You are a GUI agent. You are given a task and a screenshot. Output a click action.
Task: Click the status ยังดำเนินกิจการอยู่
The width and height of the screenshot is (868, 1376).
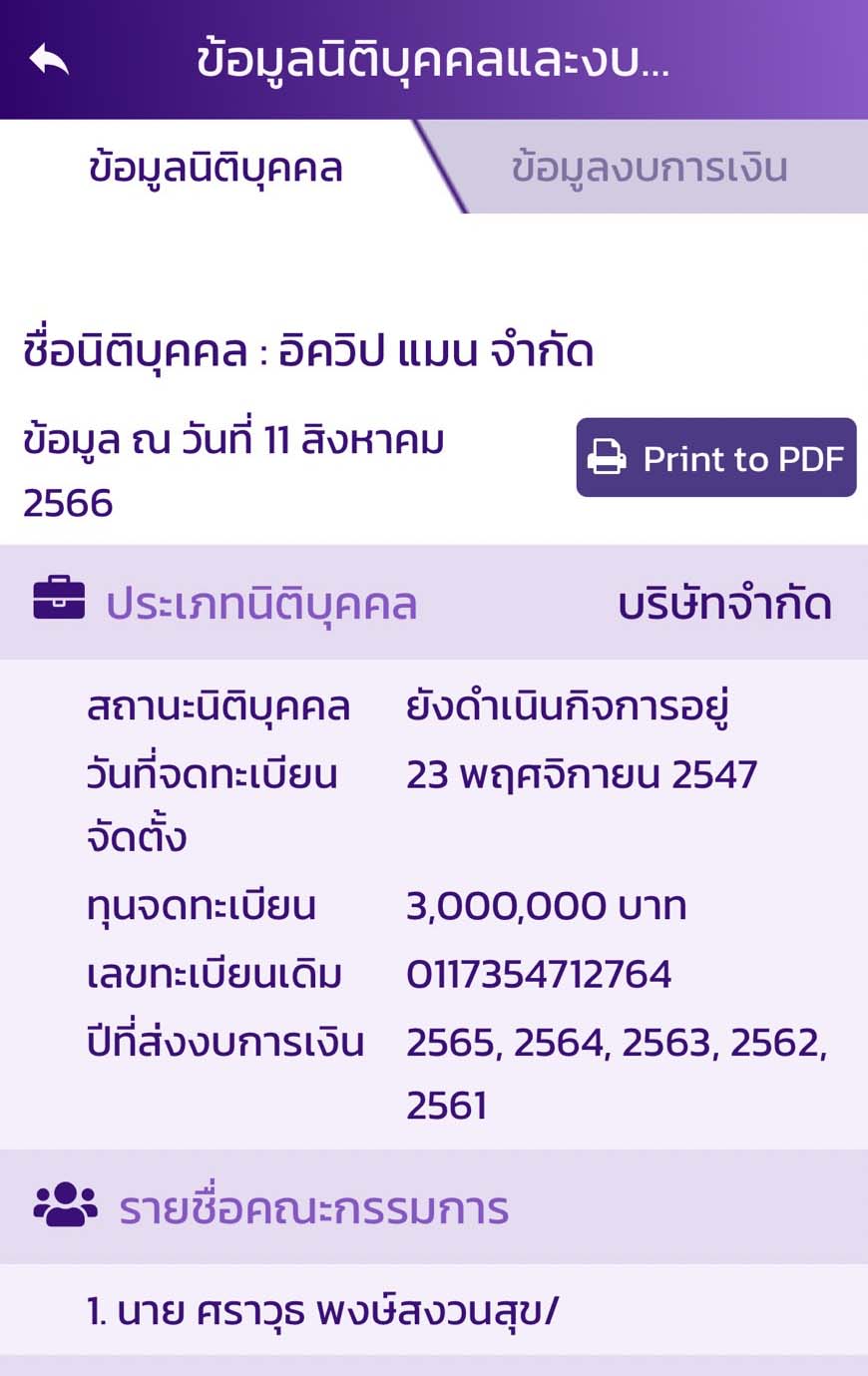pyautogui.click(x=564, y=704)
